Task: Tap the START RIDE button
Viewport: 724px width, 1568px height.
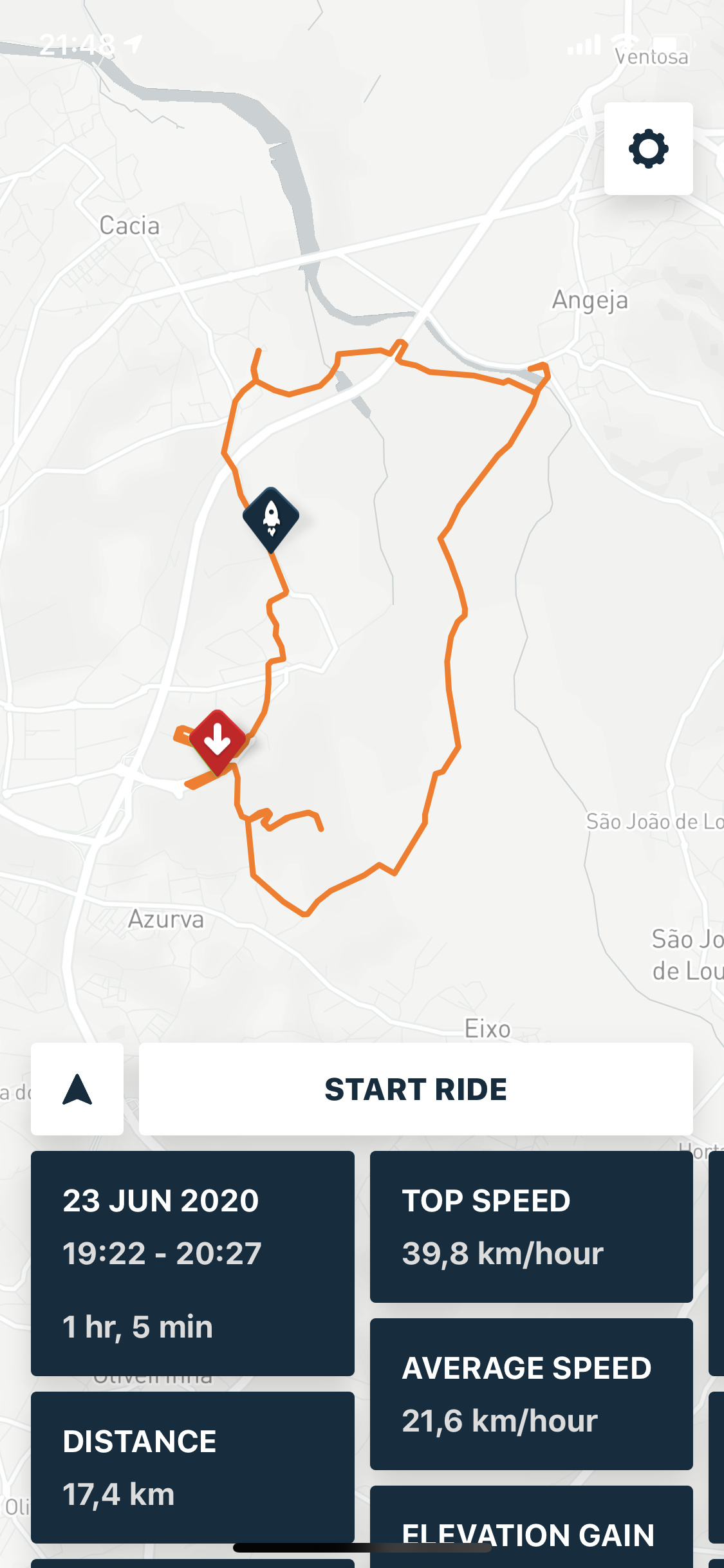Action: tap(416, 1089)
